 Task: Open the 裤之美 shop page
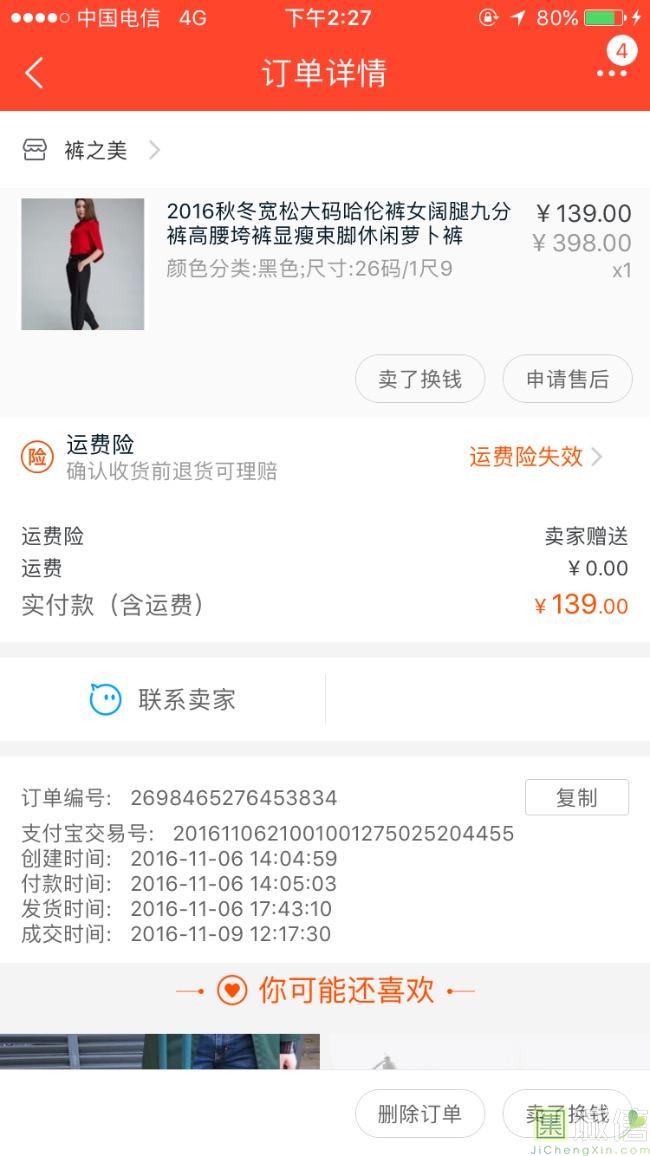point(94,150)
